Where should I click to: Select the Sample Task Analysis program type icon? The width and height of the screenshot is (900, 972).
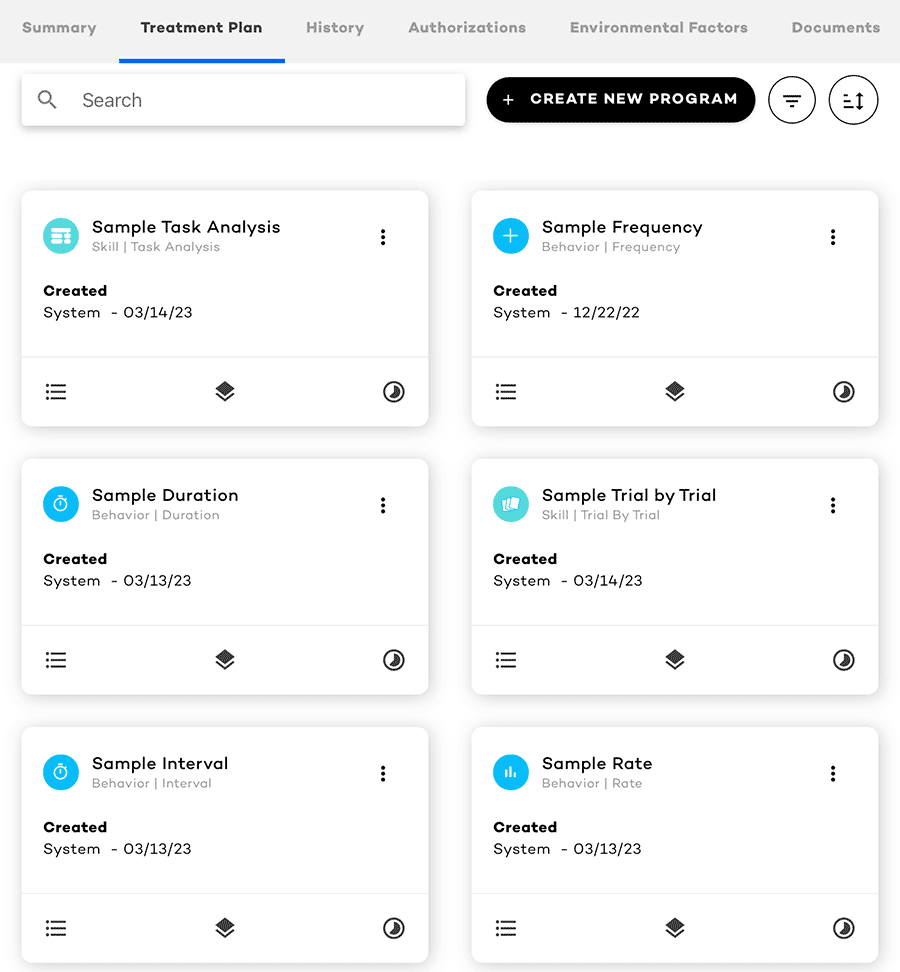point(60,236)
